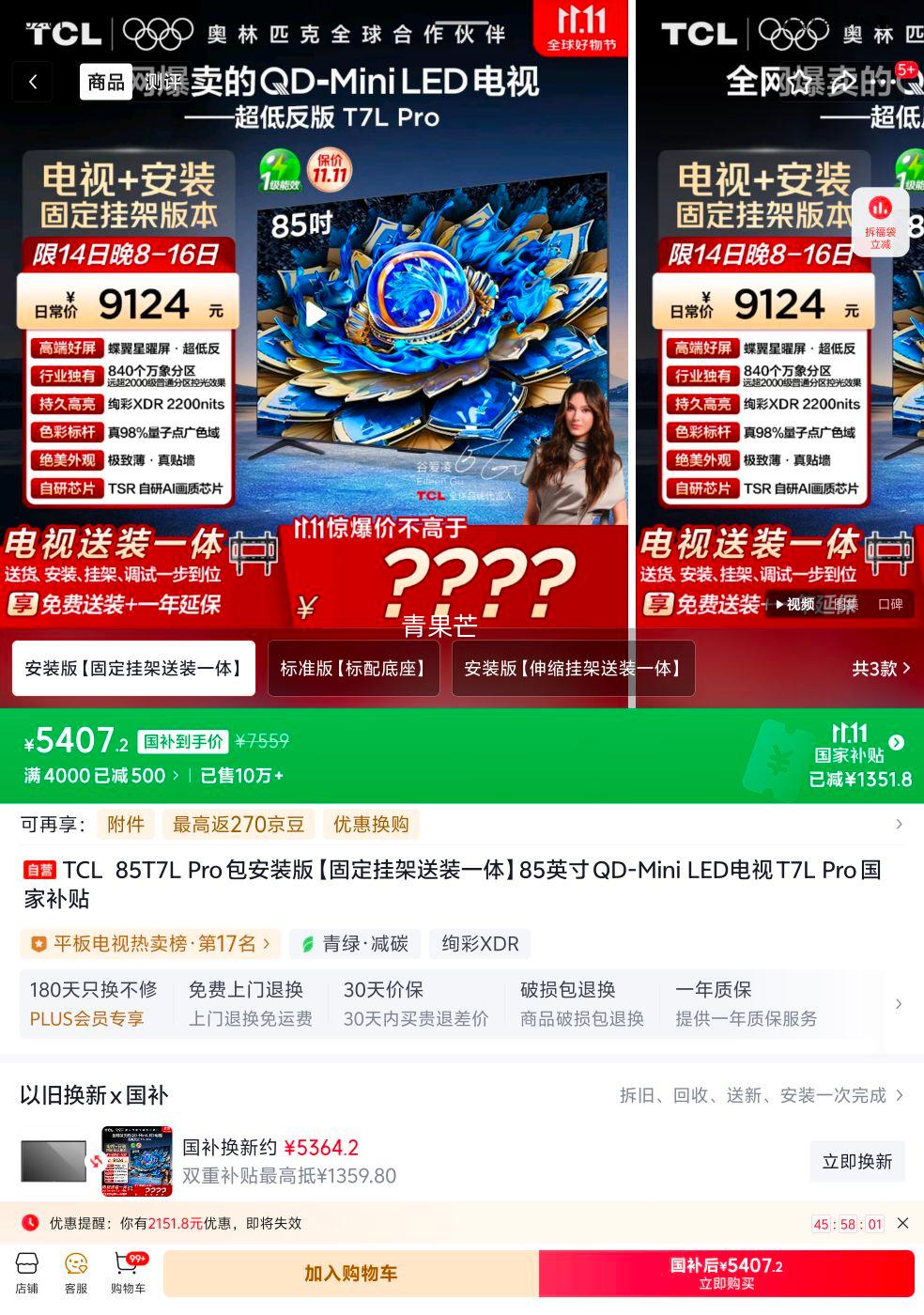Expand the service guarantees row
This screenshot has width=924, height=1315.
click(x=899, y=1004)
